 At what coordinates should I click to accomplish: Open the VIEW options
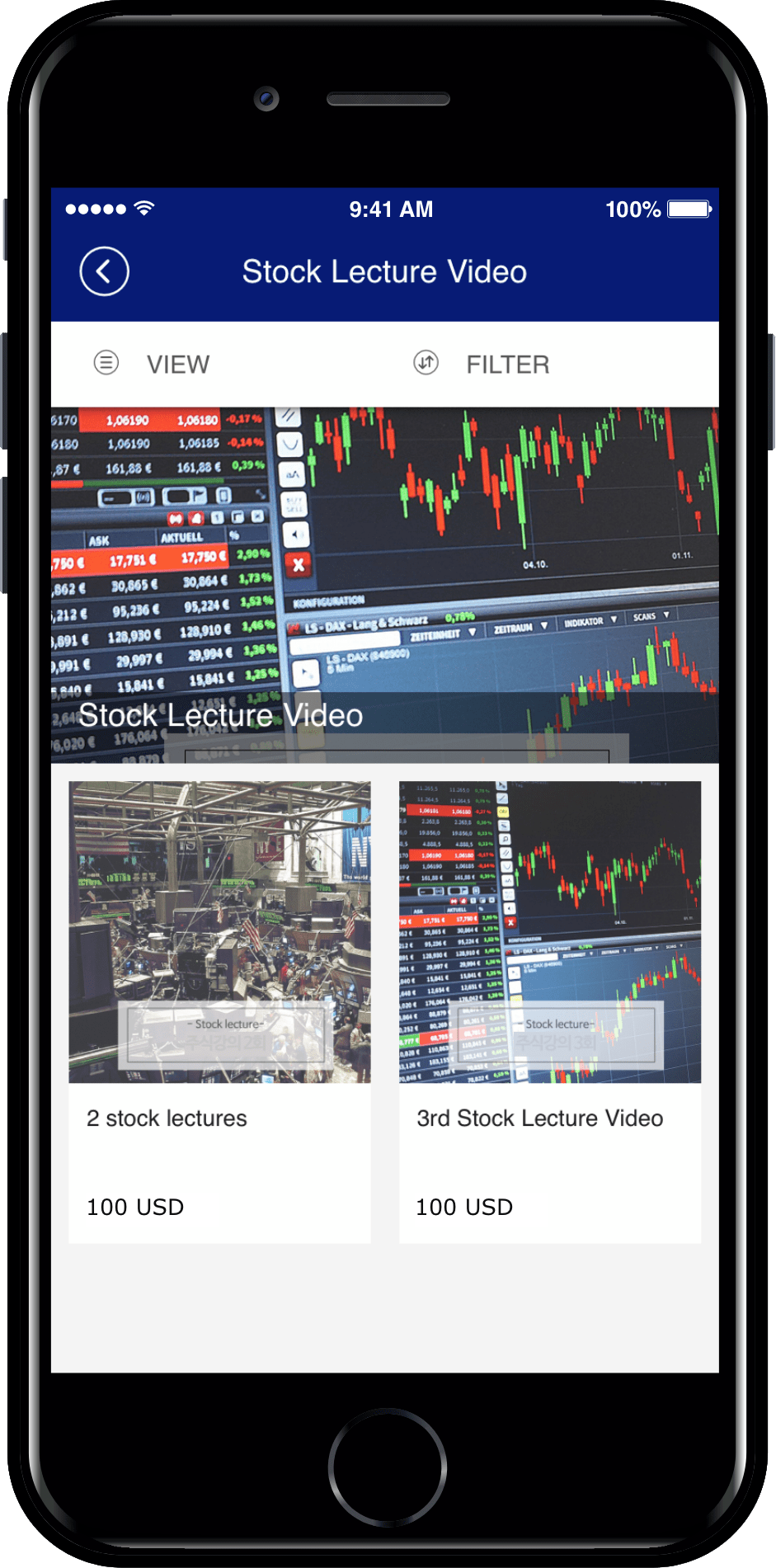(153, 364)
